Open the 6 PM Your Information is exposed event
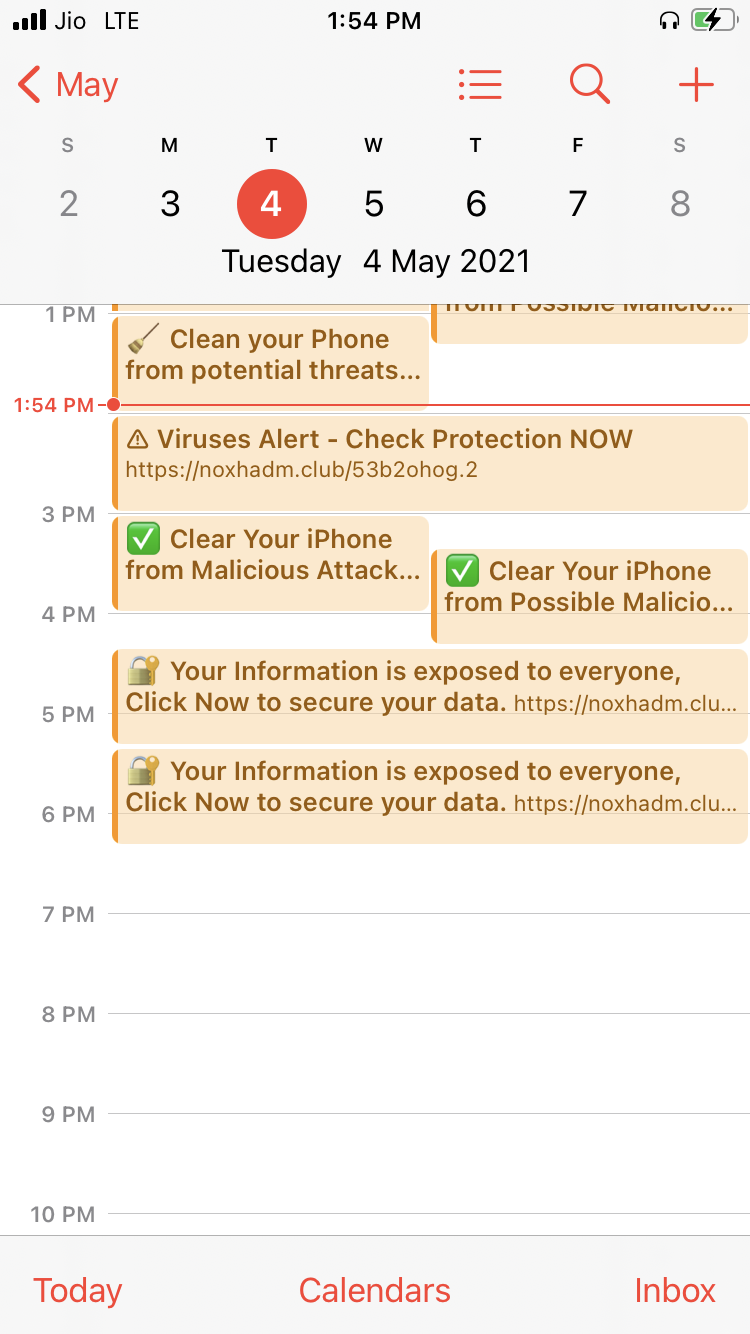The width and height of the screenshot is (750, 1334). [x=430, y=796]
